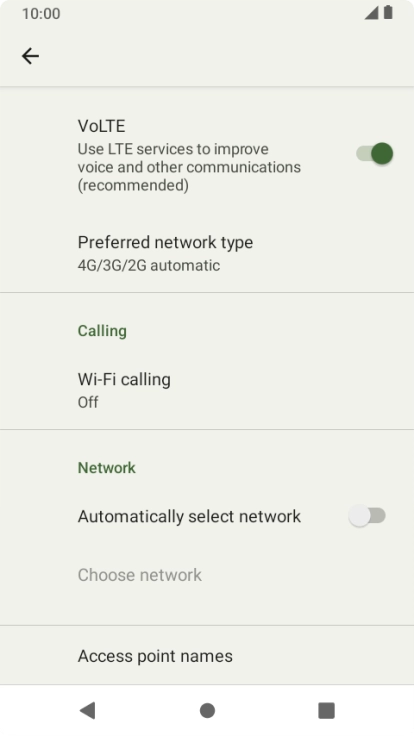The height and width of the screenshot is (736, 414).
Task: Open recent apps from the navigation bar
Action: tap(326, 711)
